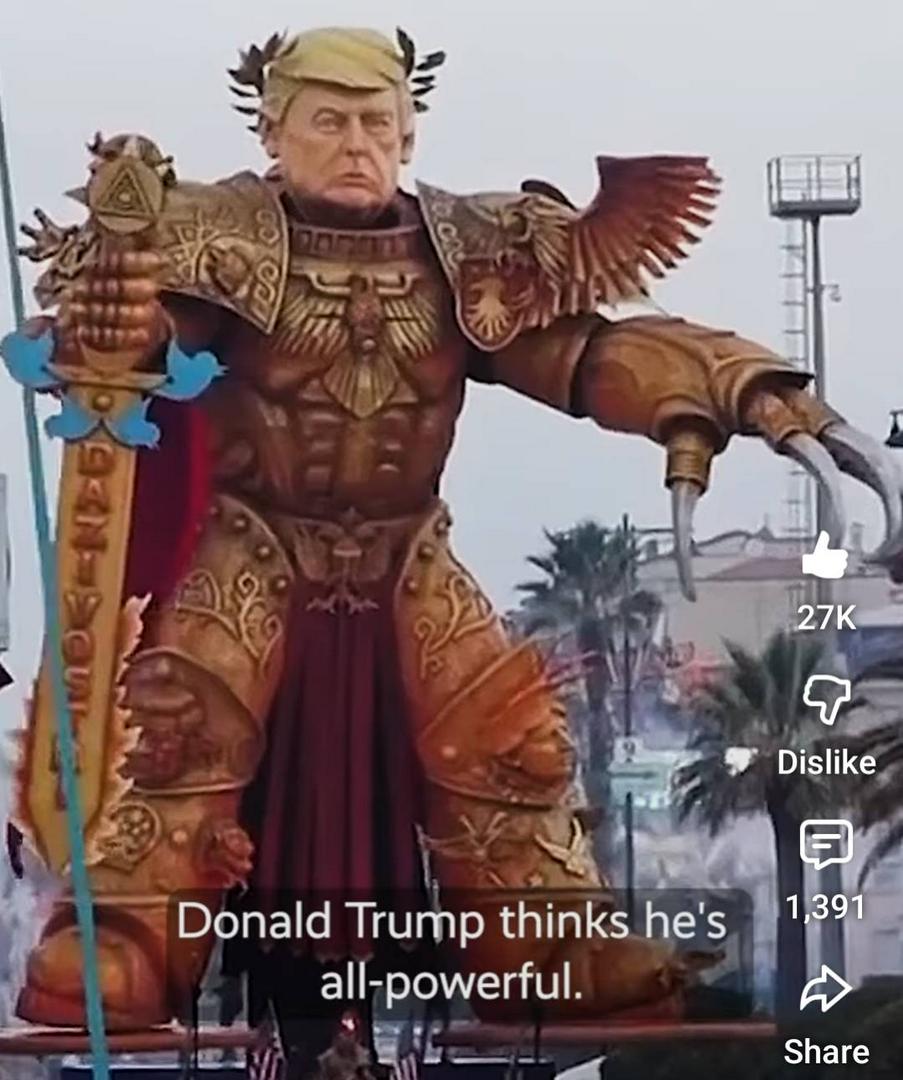Share this video
Image resolution: width=903 pixels, height=1080 pixels.
[x=826, y=990]
